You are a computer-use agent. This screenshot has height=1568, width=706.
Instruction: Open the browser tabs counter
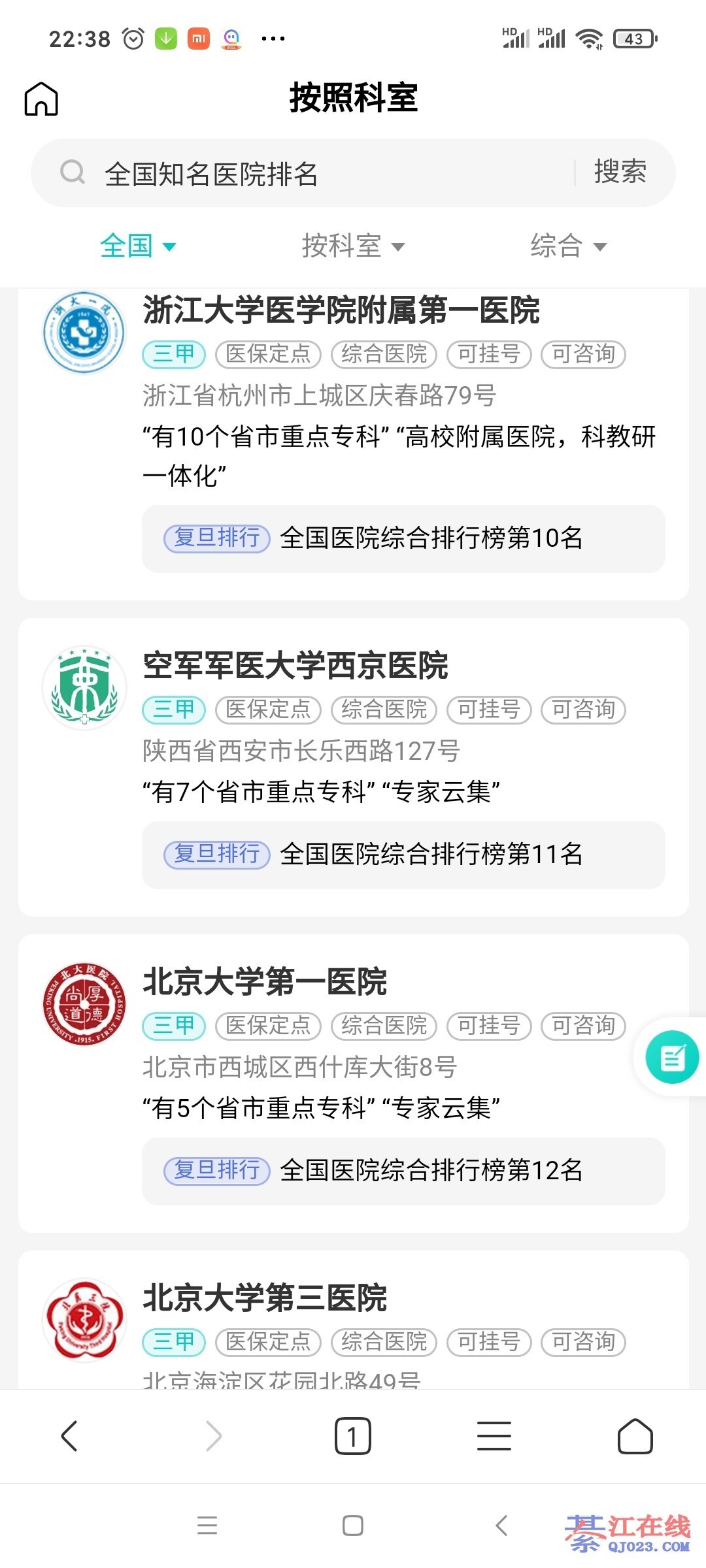tap(353, 1436)
